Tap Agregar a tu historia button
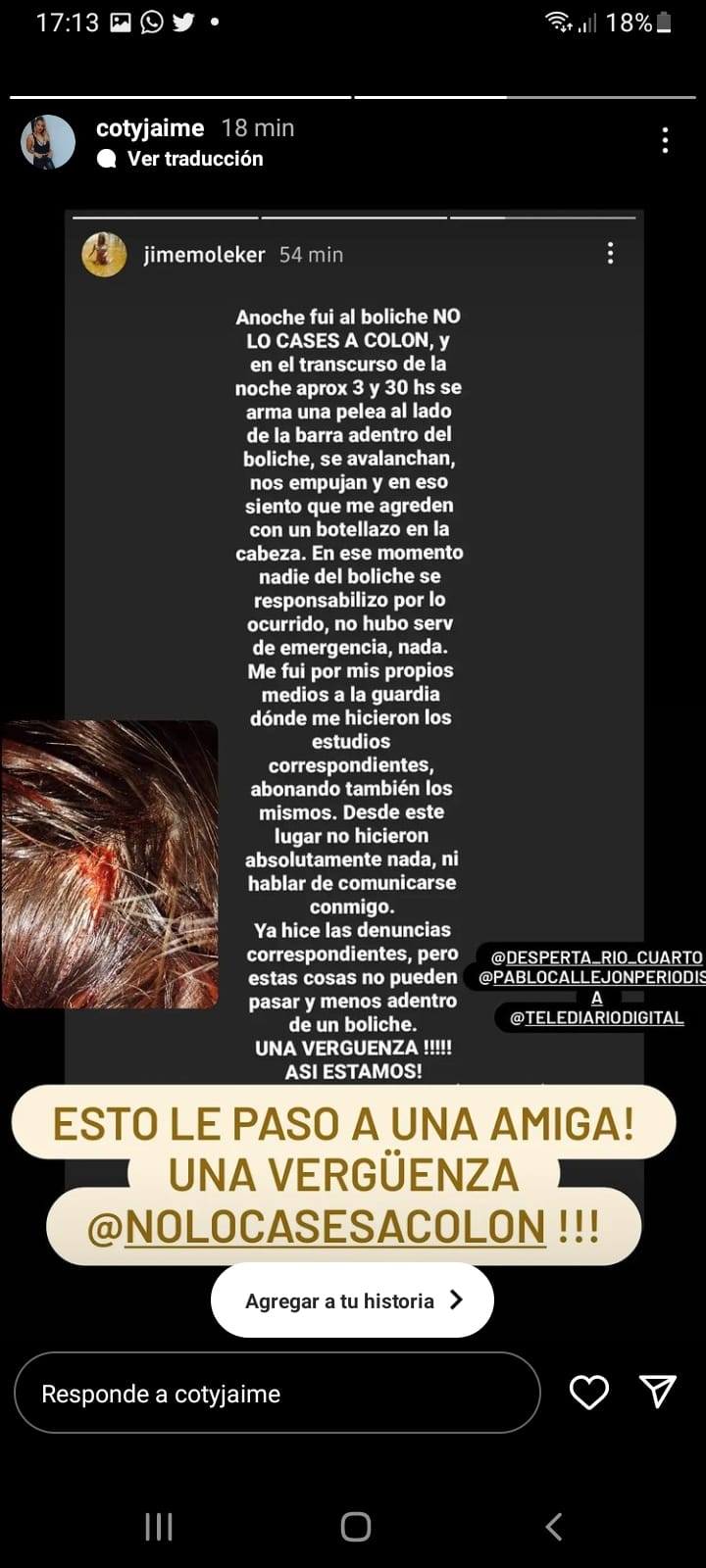The width and height of the screenshot is (706, 1568). [x=352, y=1300]
